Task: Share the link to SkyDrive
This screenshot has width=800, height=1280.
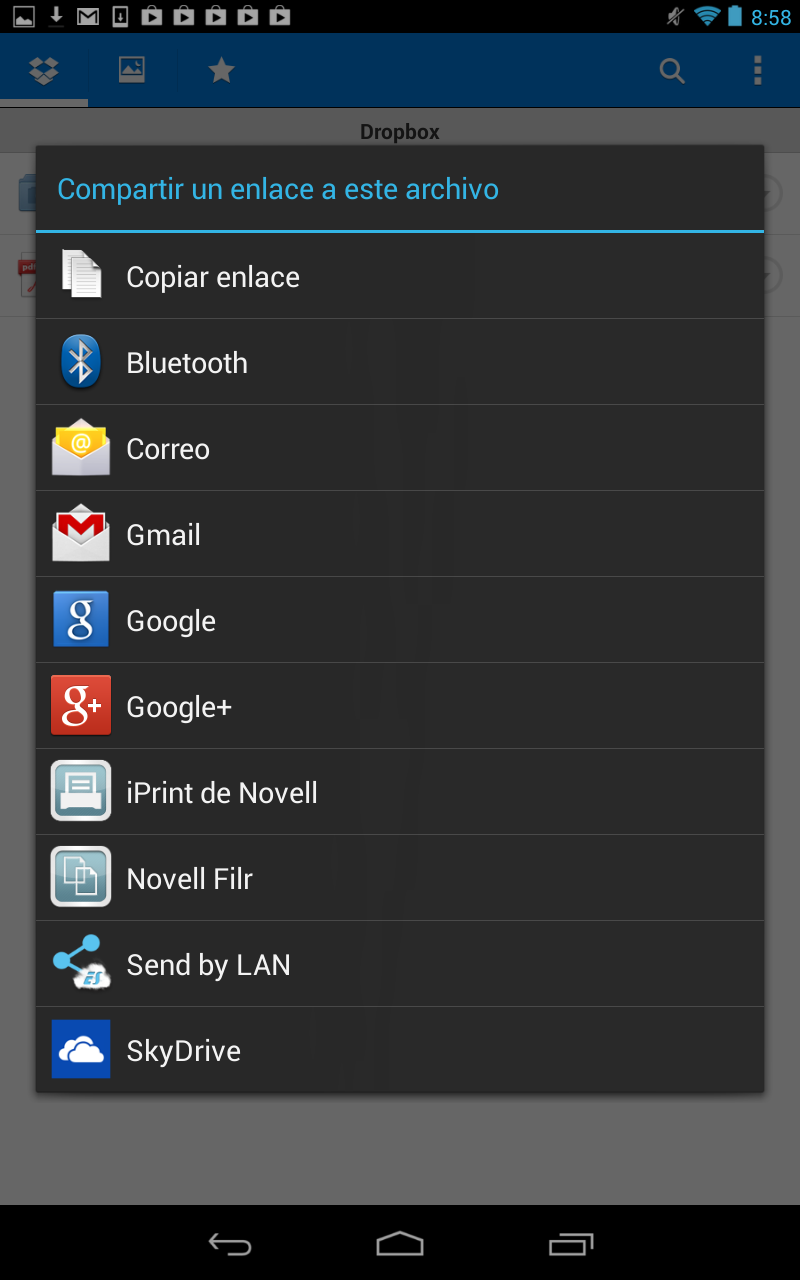Action: [400, 1051]
